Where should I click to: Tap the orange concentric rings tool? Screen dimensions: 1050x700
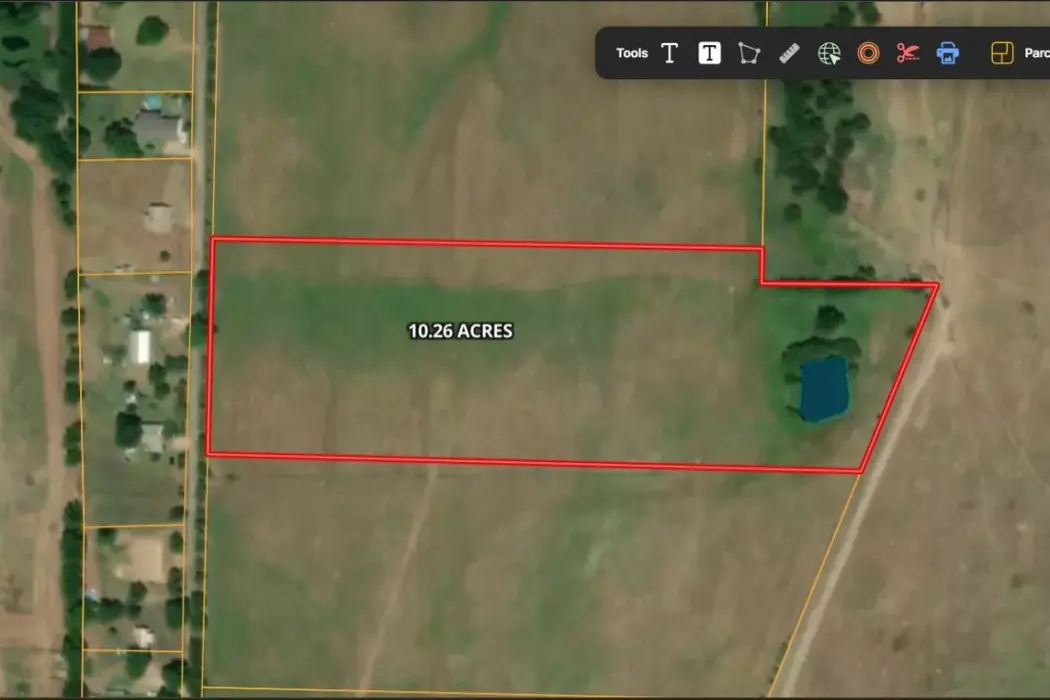pyautogui.click(x=868, y=53)
